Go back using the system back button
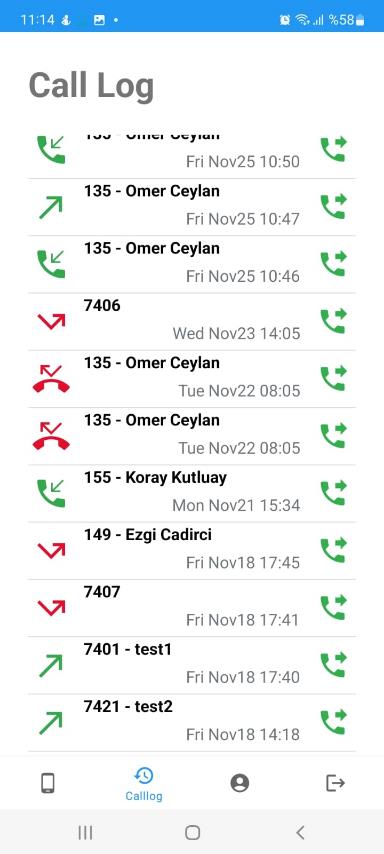The image size is (384, 854). click(300, 832)
